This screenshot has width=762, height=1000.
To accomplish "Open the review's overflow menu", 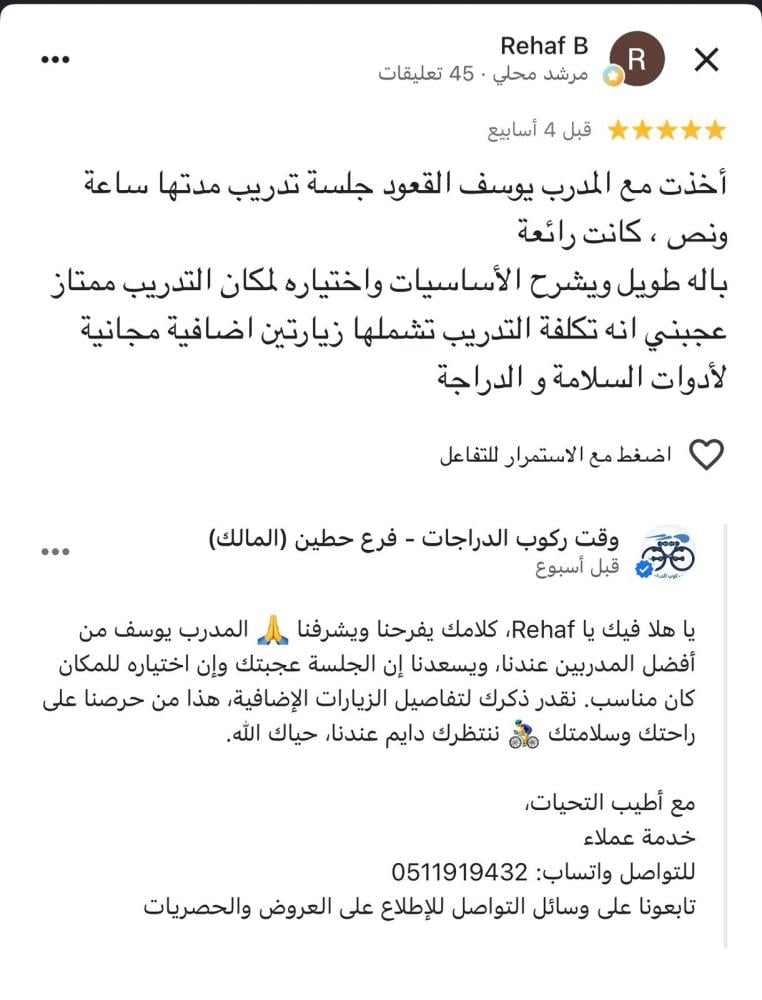I will pos(55,60).
